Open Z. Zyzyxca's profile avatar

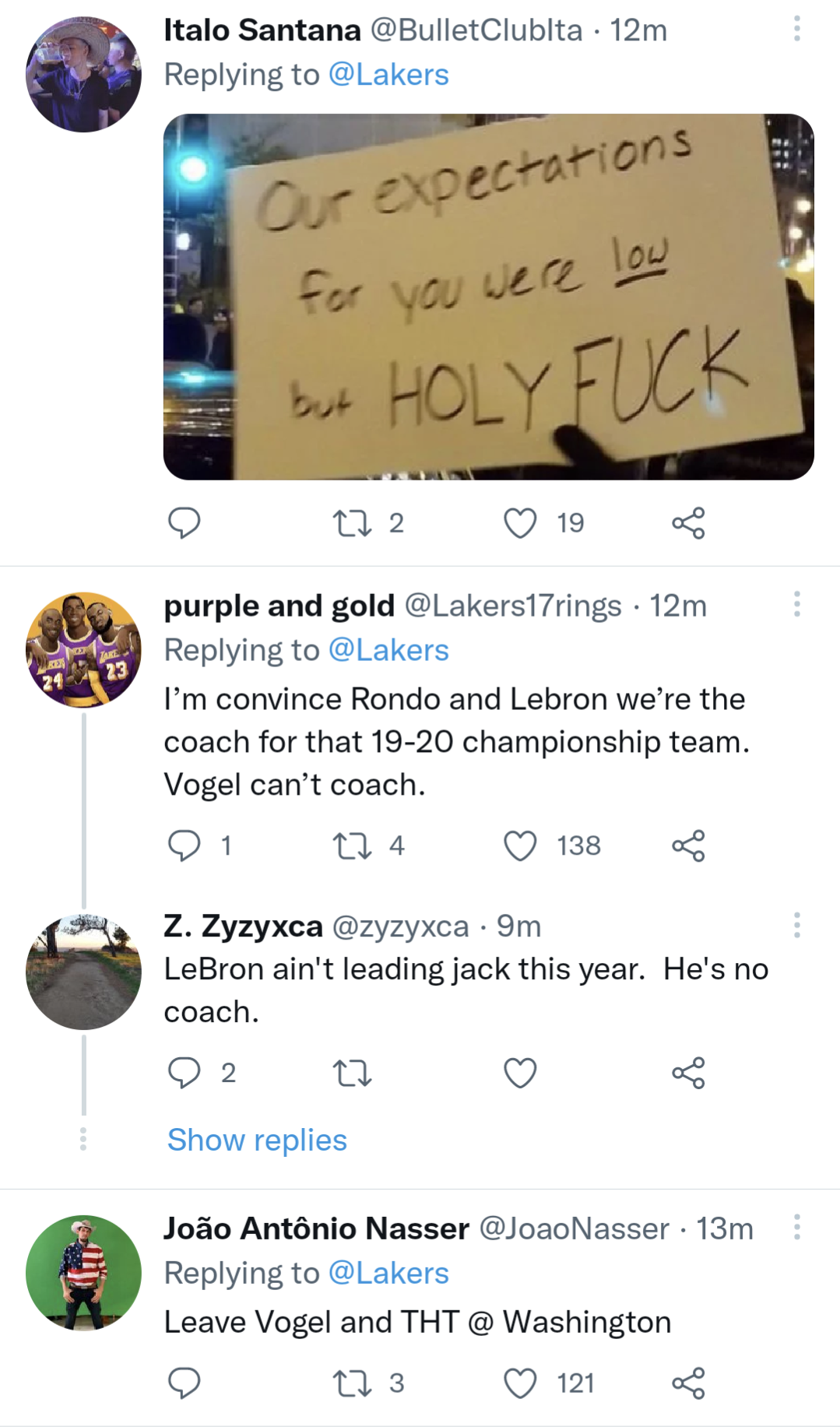[83, 968]
